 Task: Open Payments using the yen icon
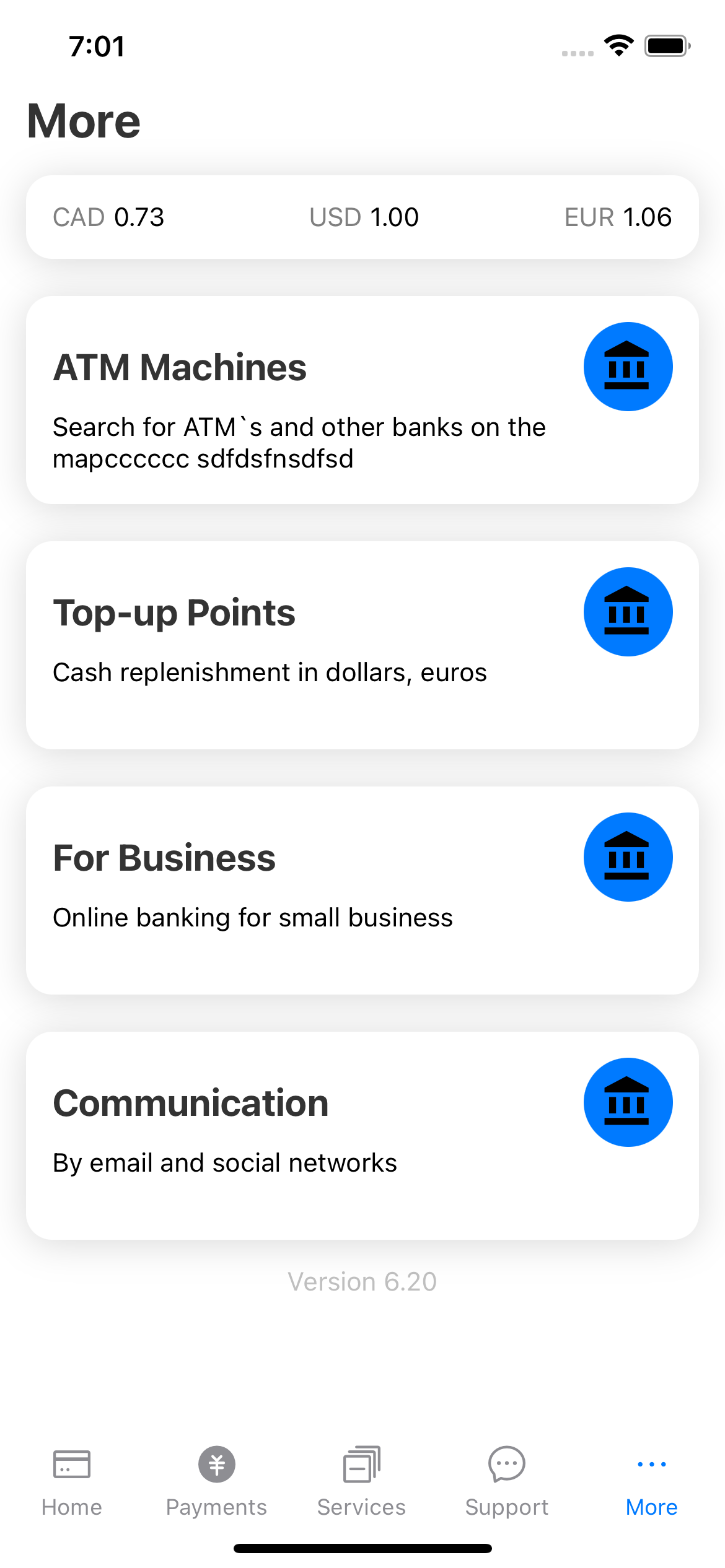pos(216,1464)
